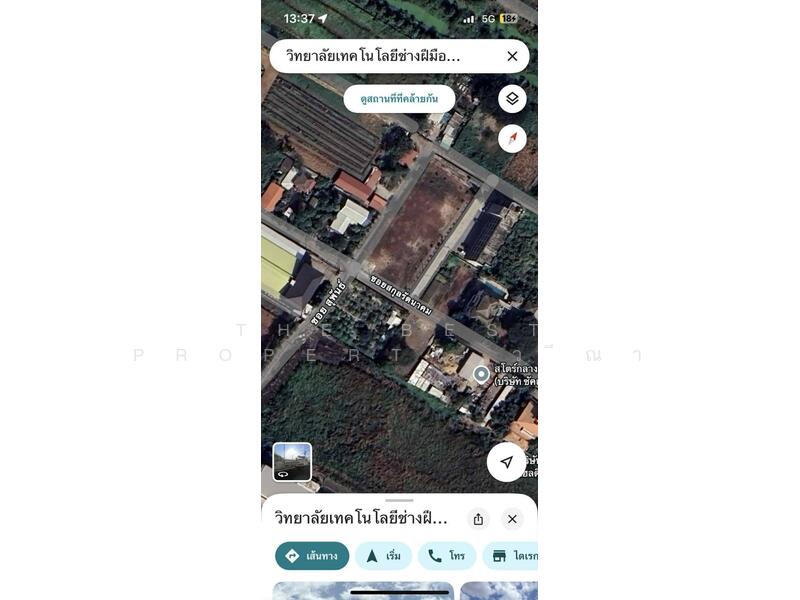This screenshot has height=600, width=800.
Task: Open the first place photo
Action: [362, 590]
